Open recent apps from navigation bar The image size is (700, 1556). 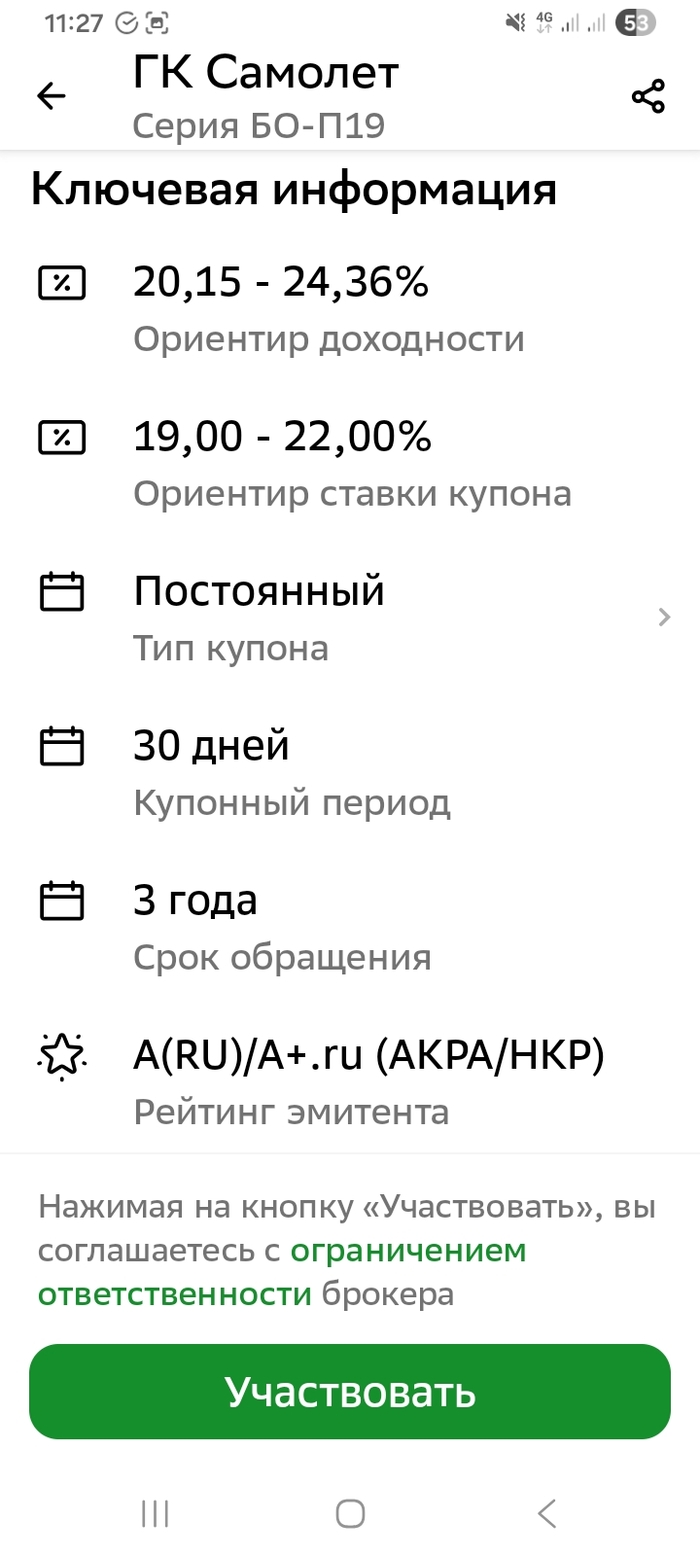(x=155, y=1513)
